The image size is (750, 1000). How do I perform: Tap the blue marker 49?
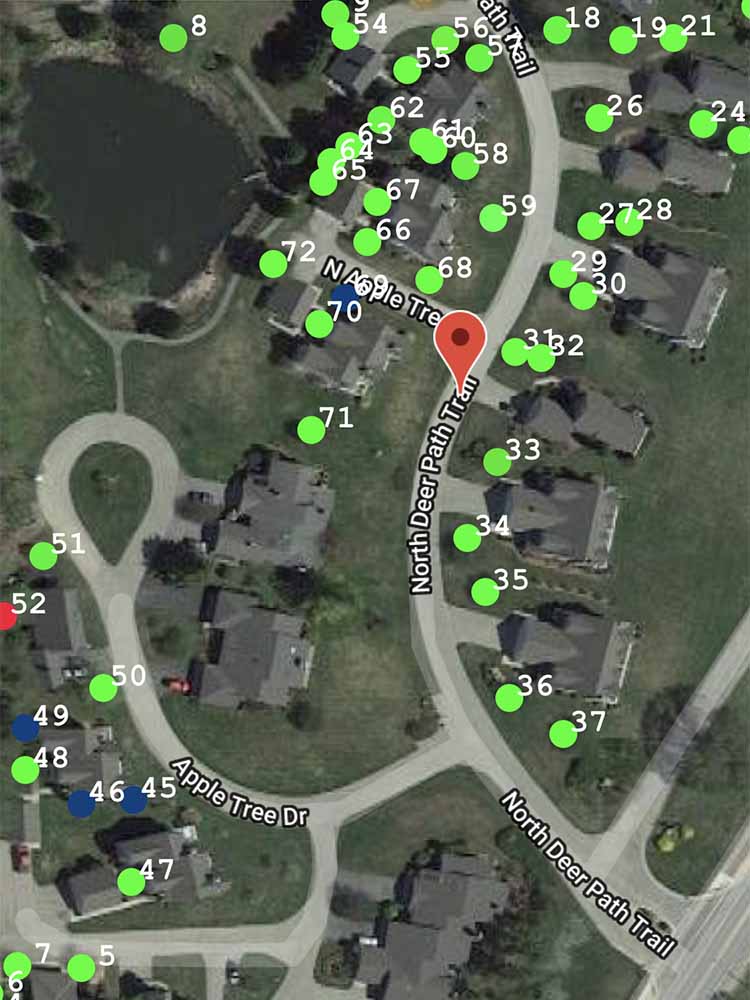pos(25,728)
